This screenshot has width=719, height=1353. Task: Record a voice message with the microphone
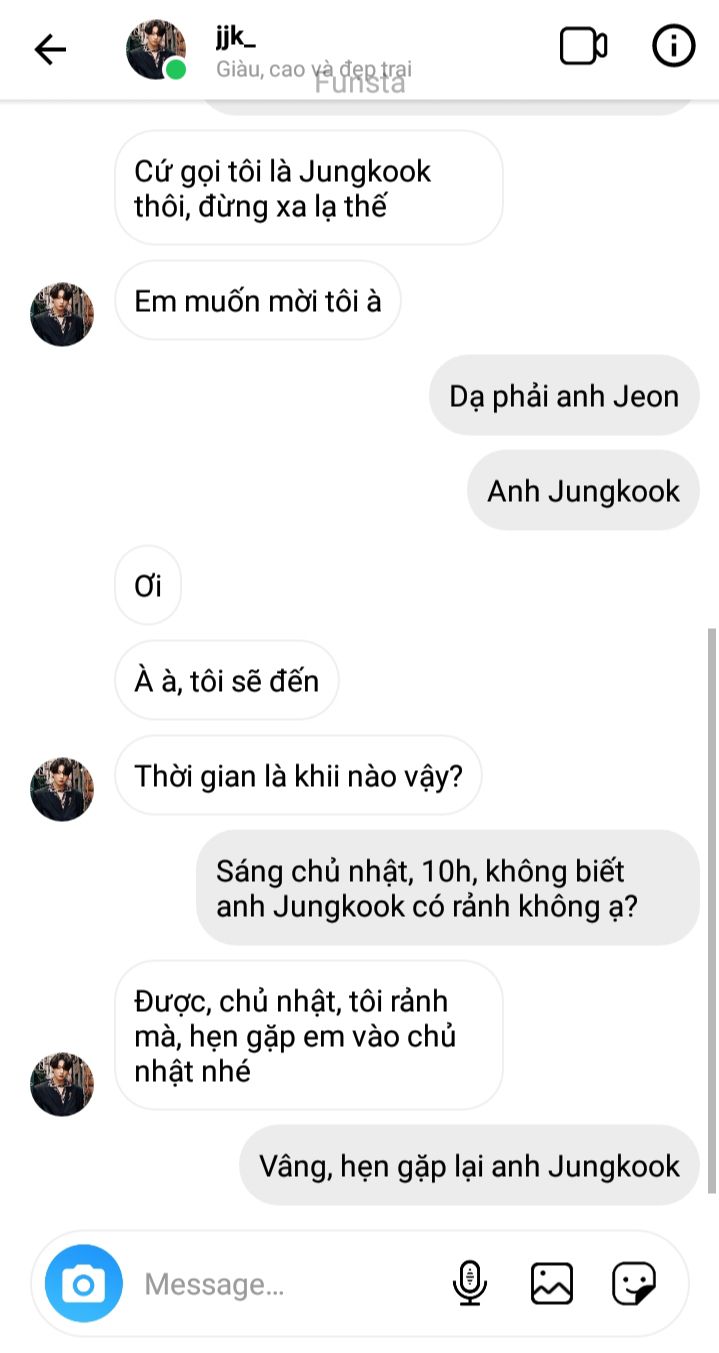470,1283
